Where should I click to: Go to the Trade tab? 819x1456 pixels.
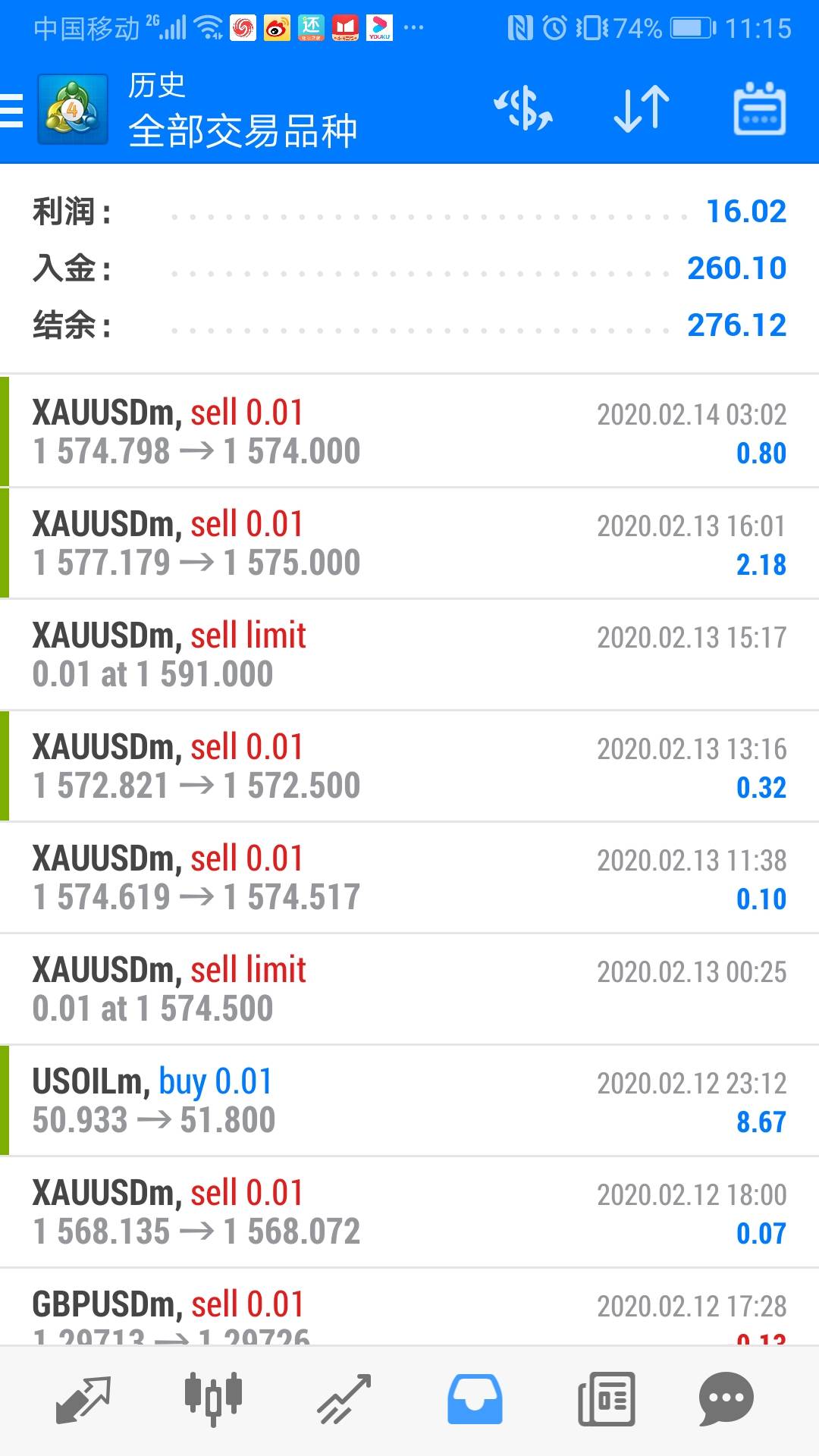coord(344,1399)
